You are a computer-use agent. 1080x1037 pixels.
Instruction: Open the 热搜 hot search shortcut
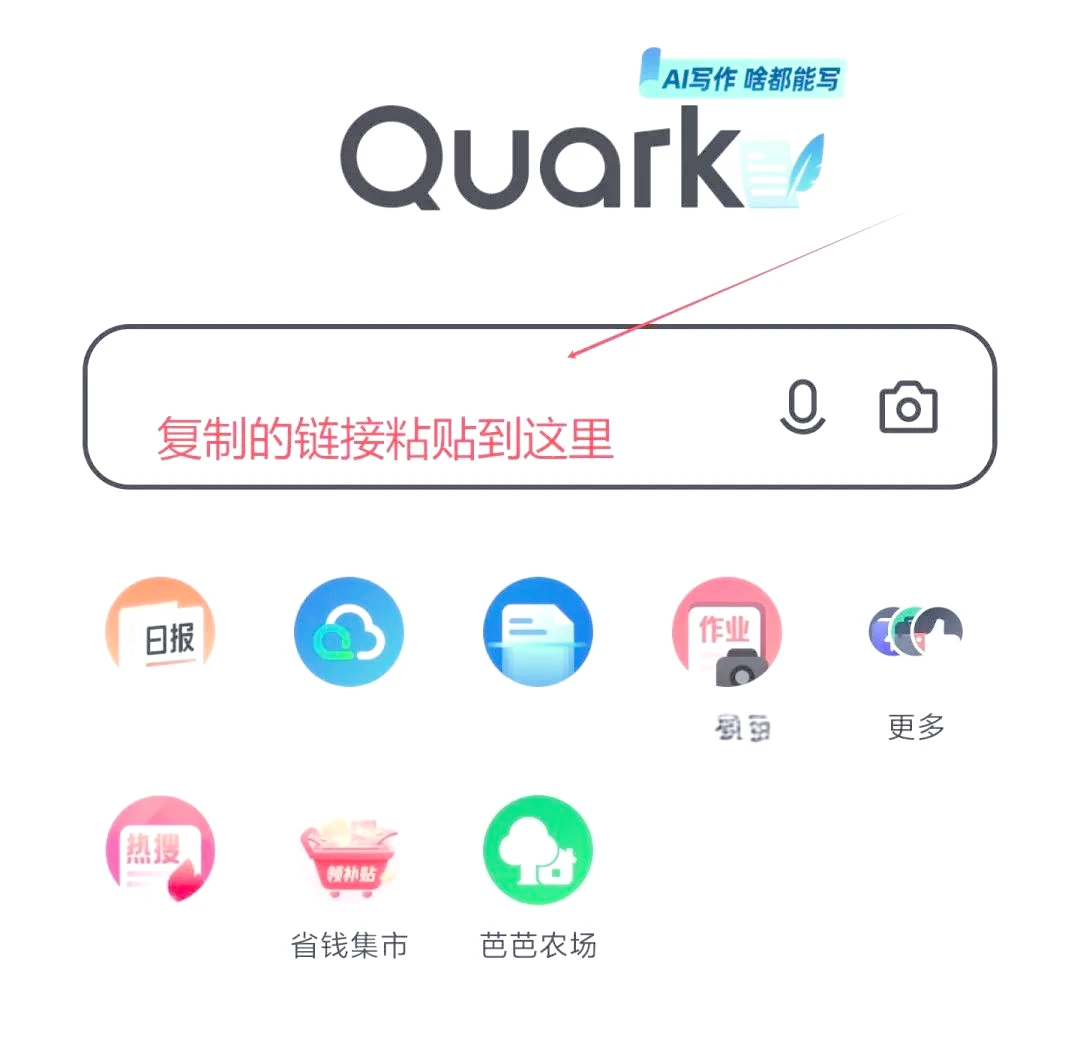click(160, 850)
